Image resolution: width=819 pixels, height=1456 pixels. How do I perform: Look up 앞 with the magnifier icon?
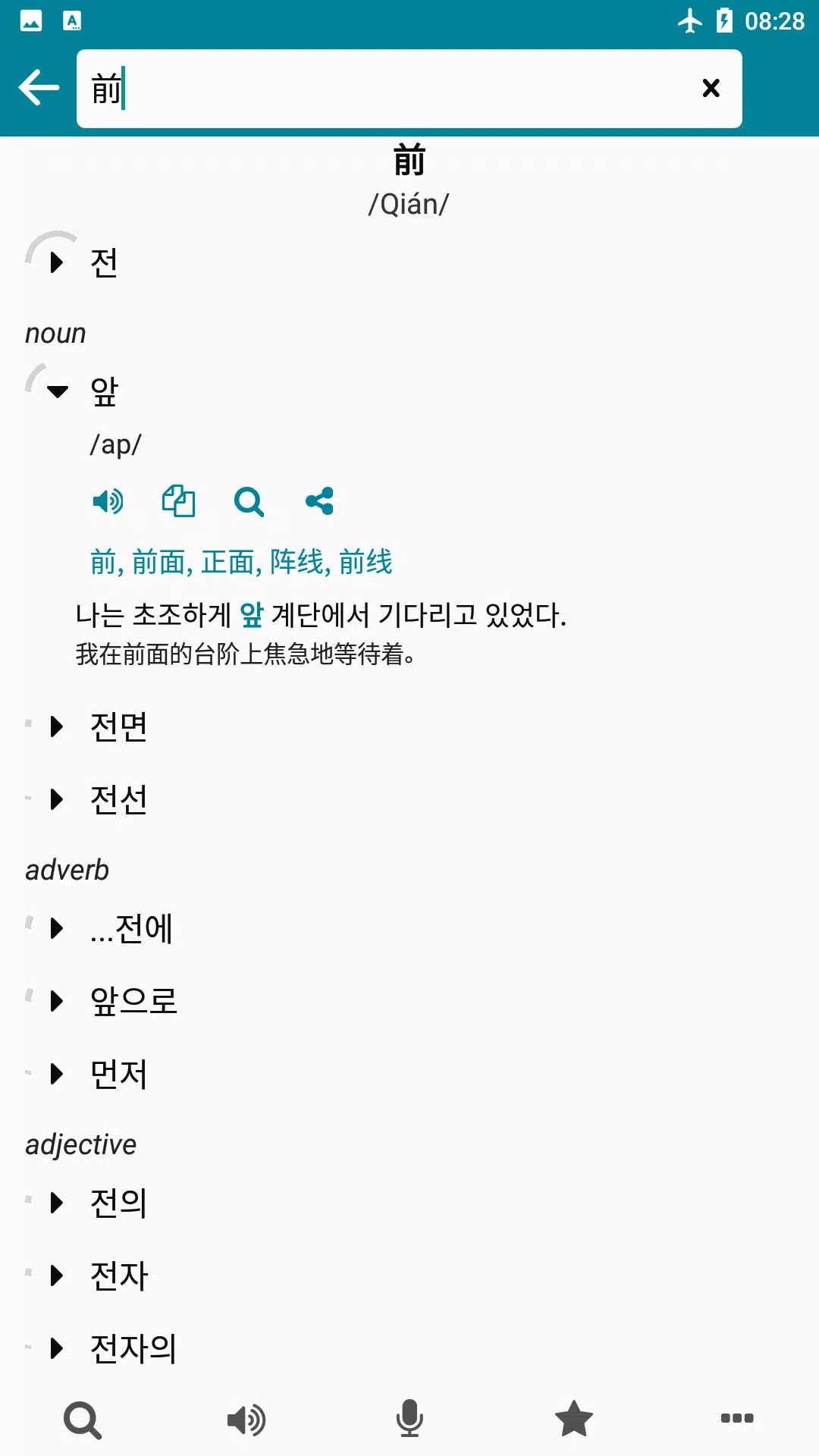249,501
